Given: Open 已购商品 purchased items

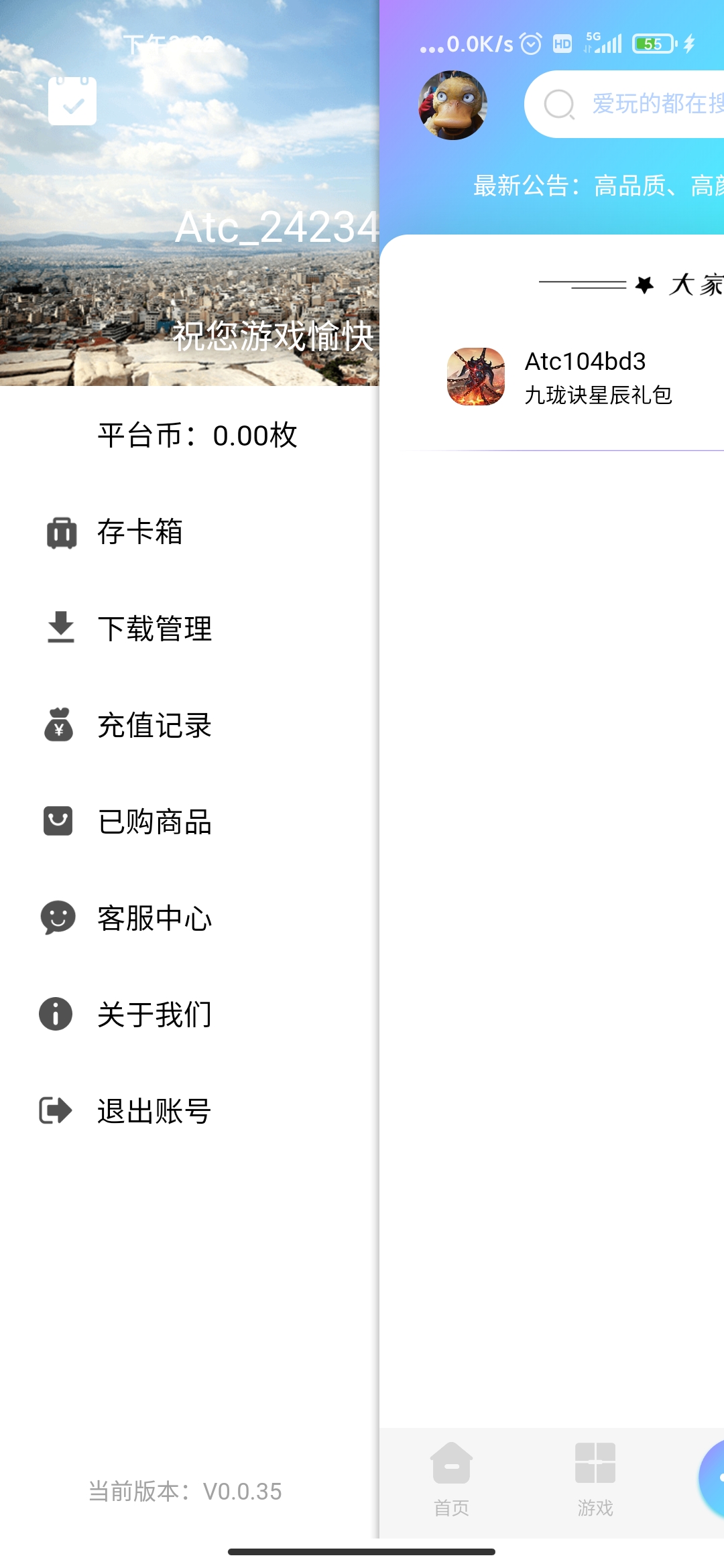Looking at the screenshot, I should 154,822.
